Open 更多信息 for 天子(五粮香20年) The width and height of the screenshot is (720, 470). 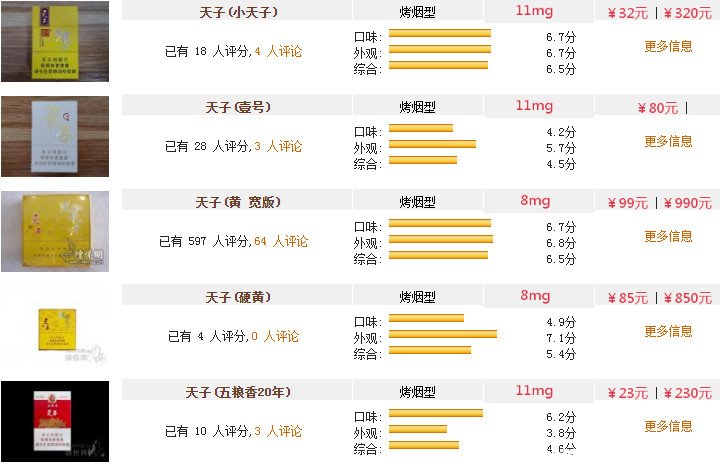point(668,426)
